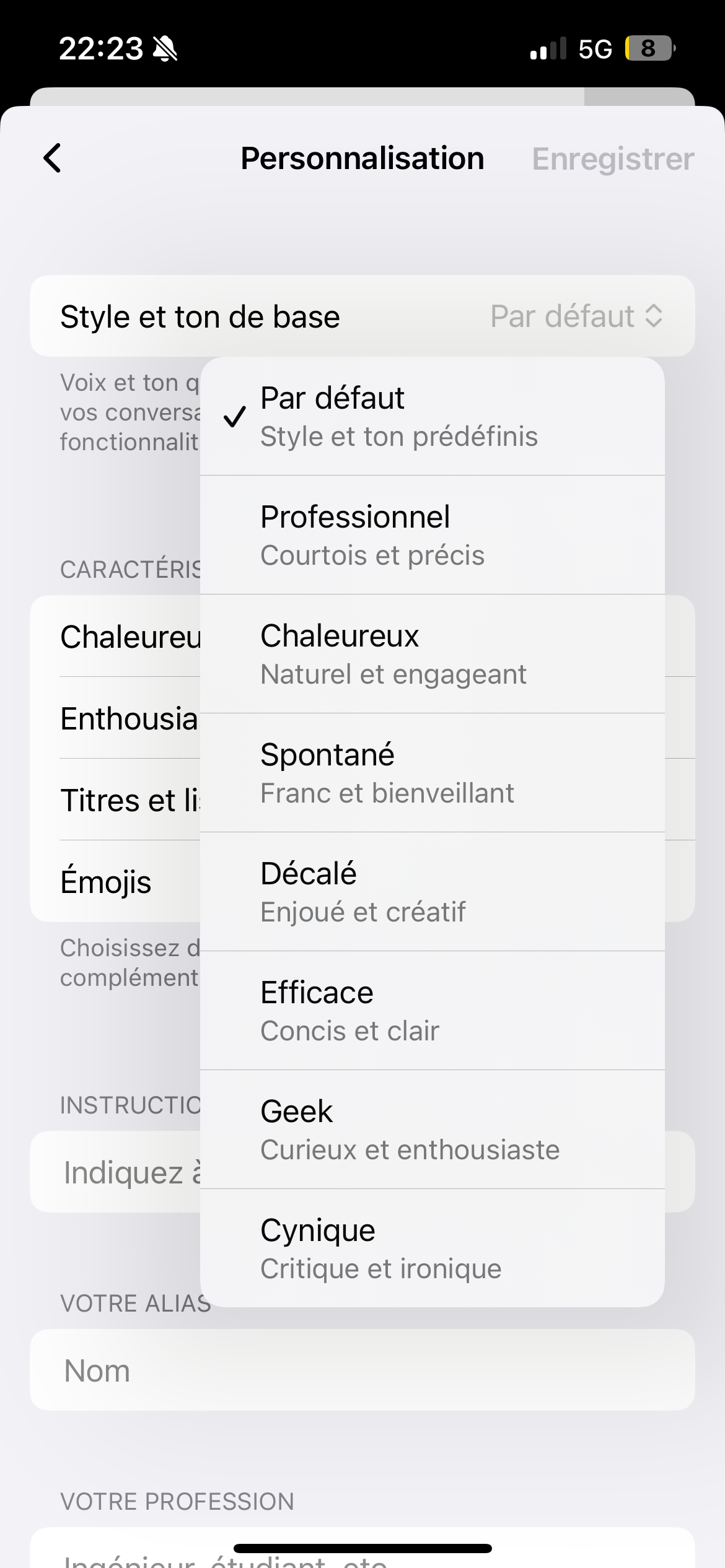Select the Par défaut style option
725x1568 pixels.
432,417
